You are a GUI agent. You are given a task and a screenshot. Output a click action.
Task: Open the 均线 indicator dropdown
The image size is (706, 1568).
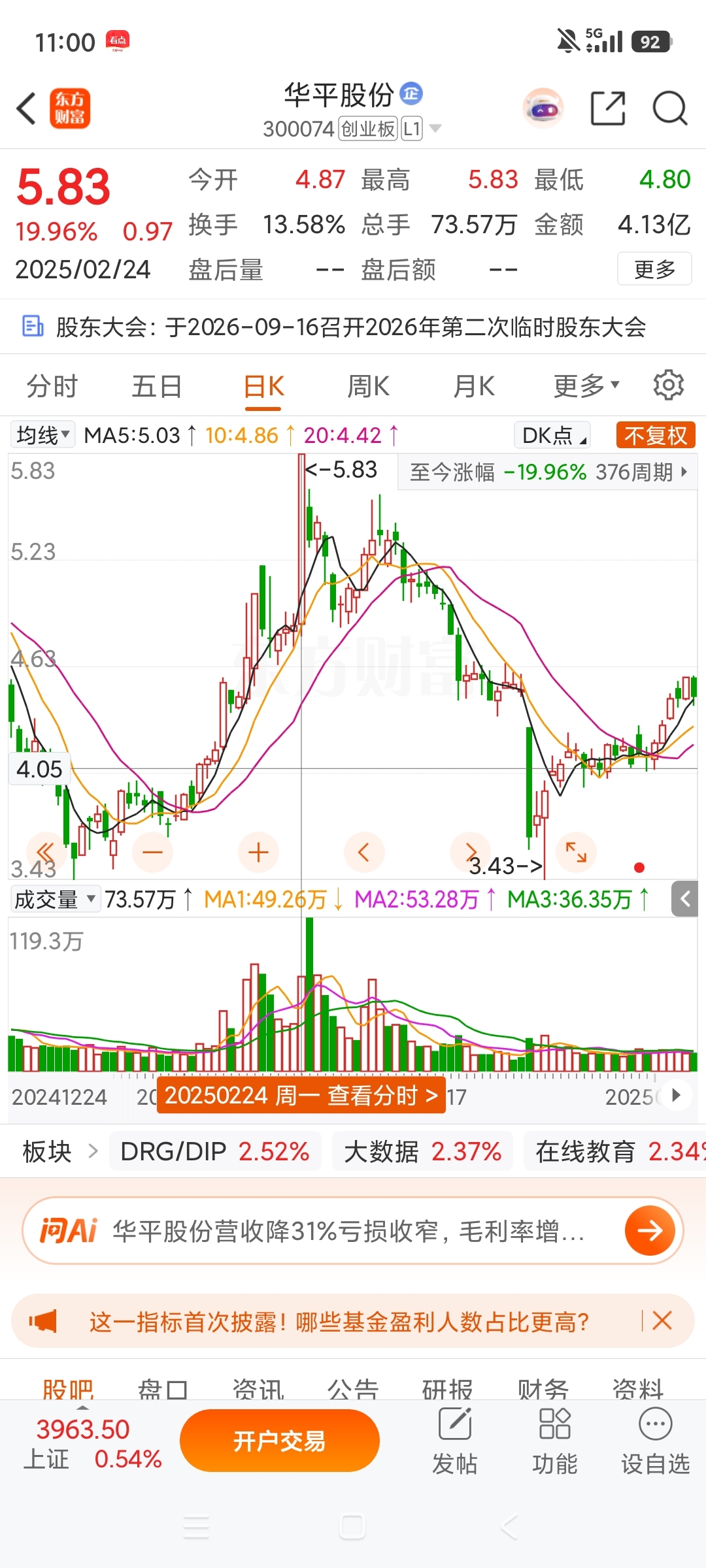(43, 435)
